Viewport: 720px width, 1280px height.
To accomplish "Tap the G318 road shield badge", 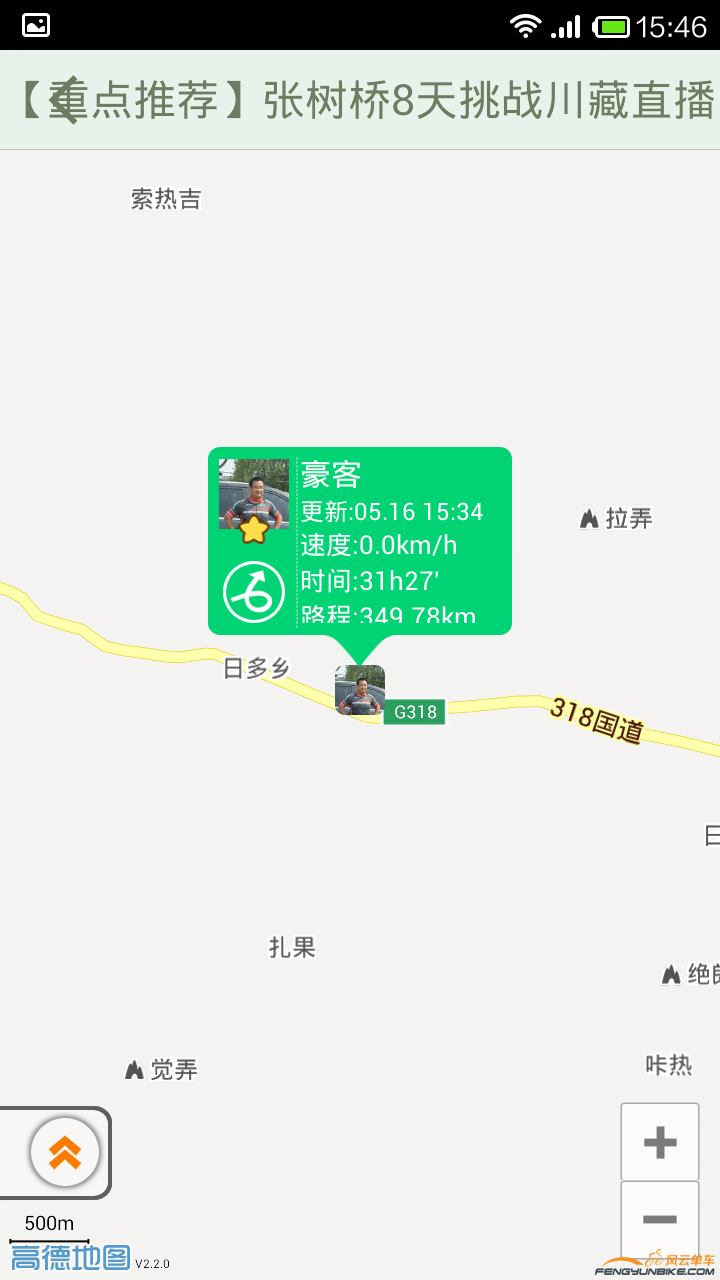I will click(414, 712).
